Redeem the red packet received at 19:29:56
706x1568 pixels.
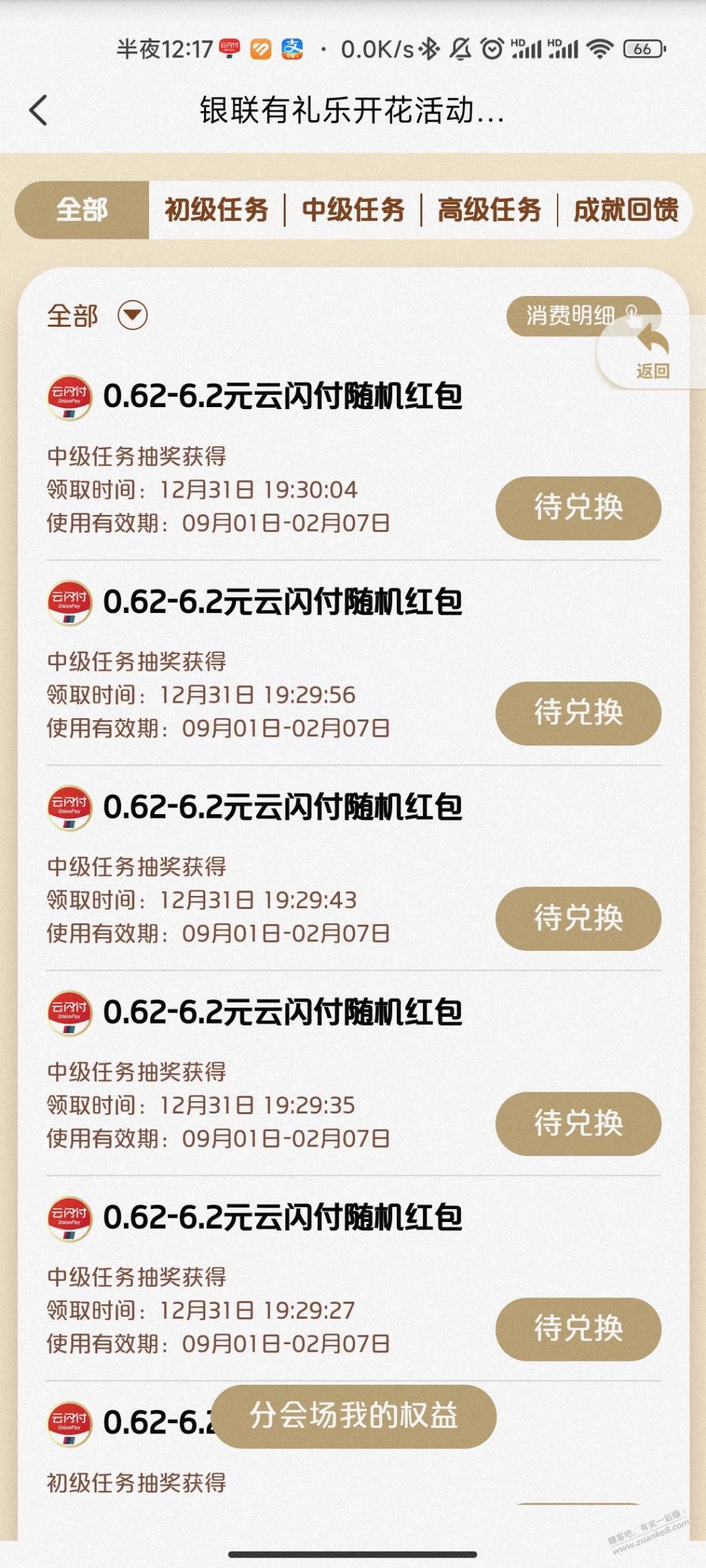tap(578, 713)
